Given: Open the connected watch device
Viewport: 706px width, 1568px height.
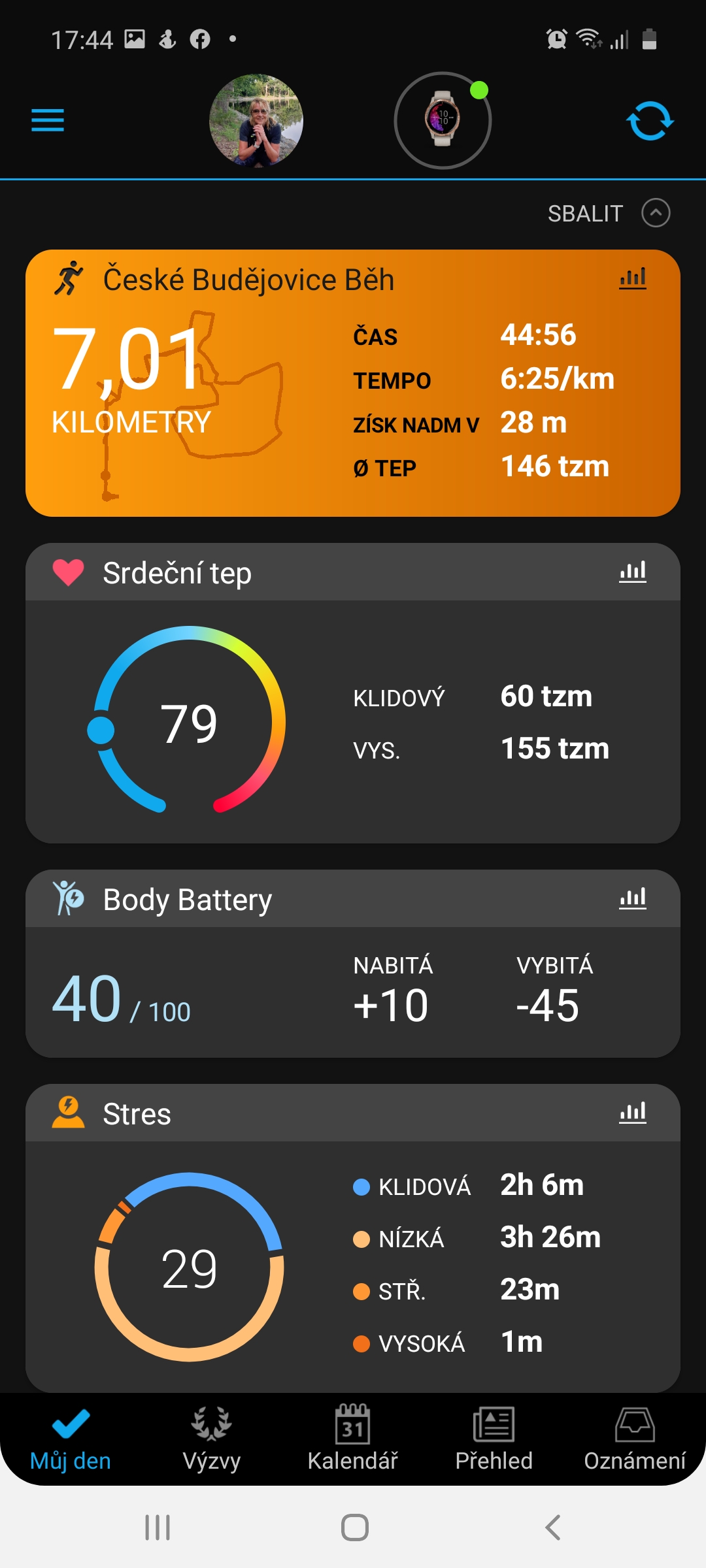Looking at the screenshot, I should tap(443, 121).
